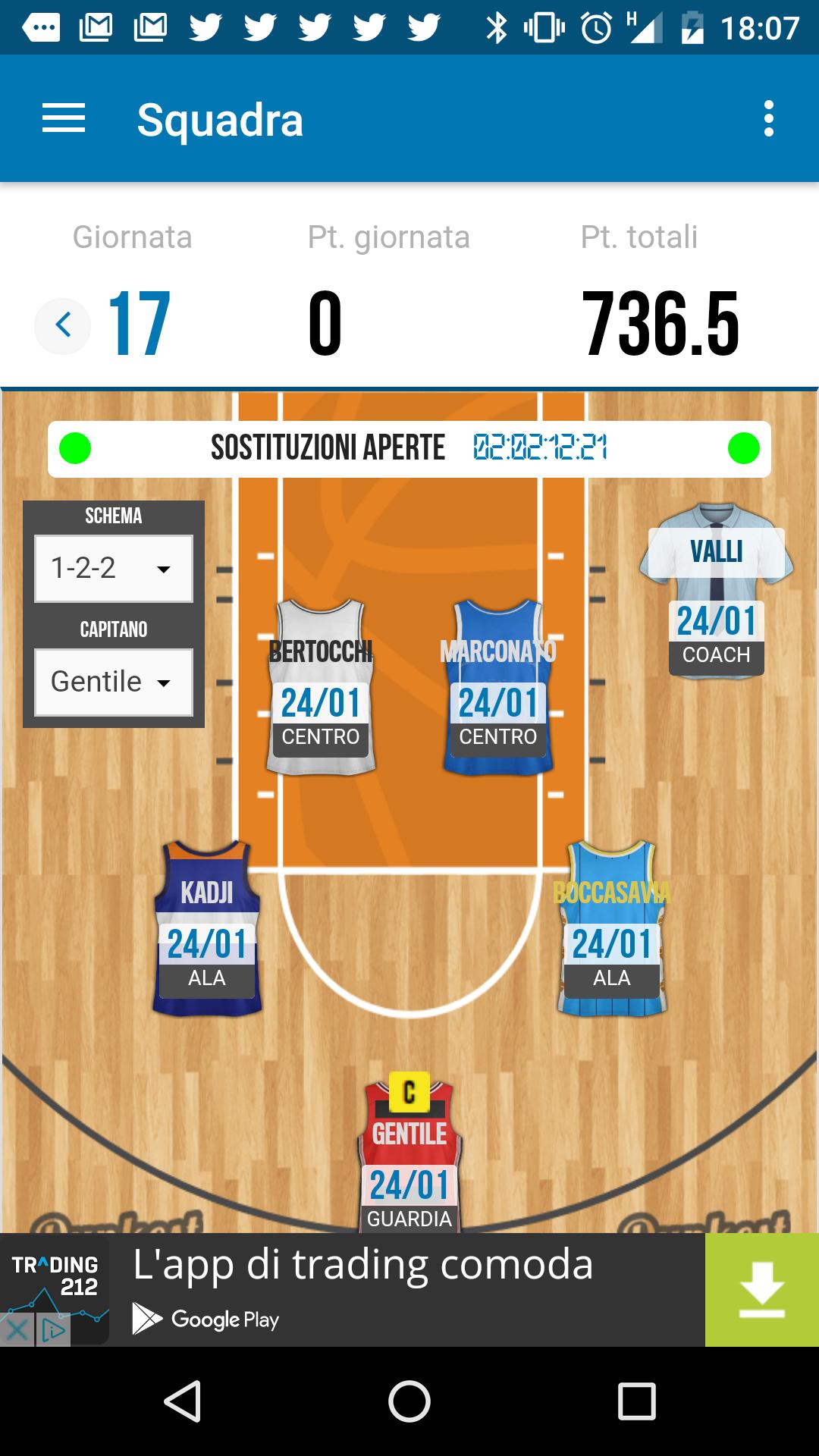Open the overflow options menu
This screenshot has height=1456, width=819.
(768, 119)
